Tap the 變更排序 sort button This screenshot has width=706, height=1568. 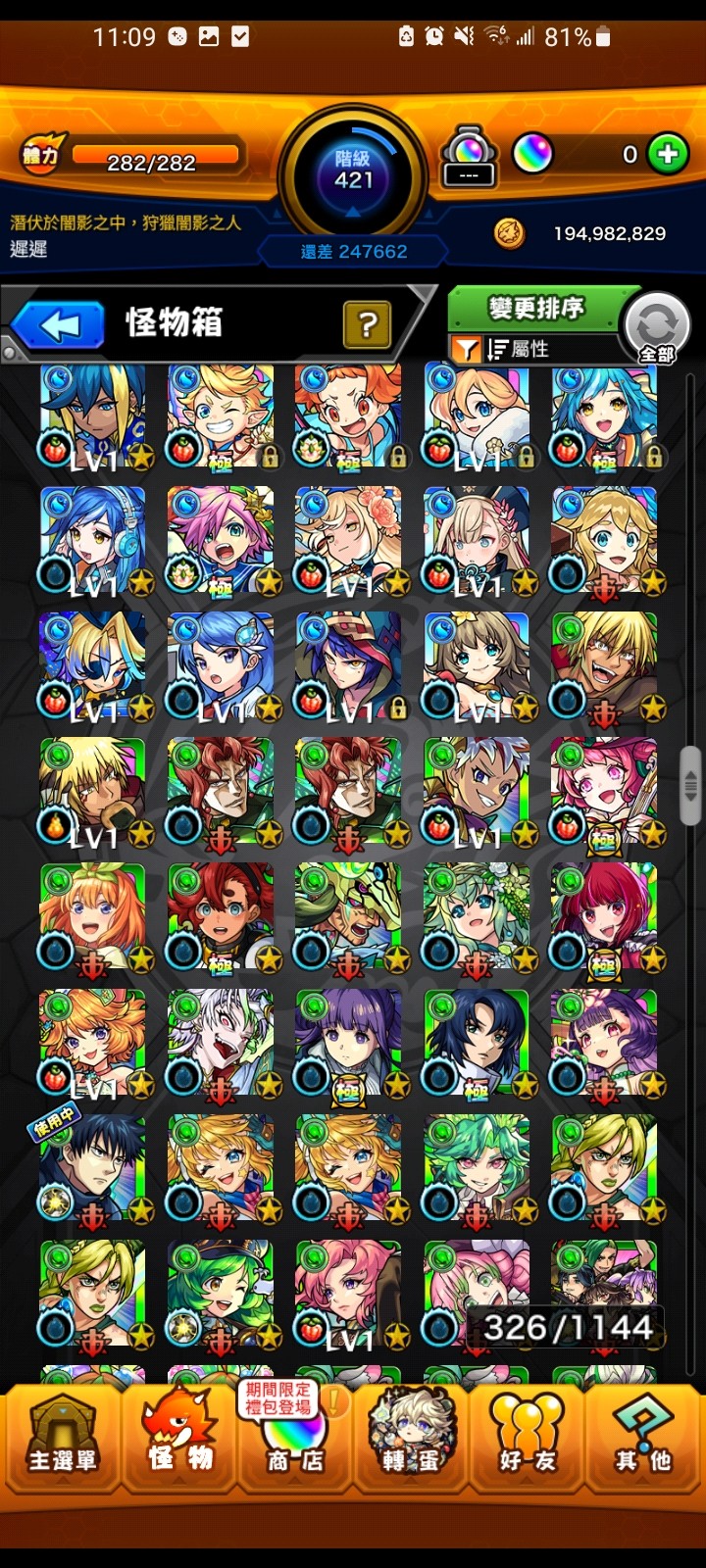tap(535, 309)
